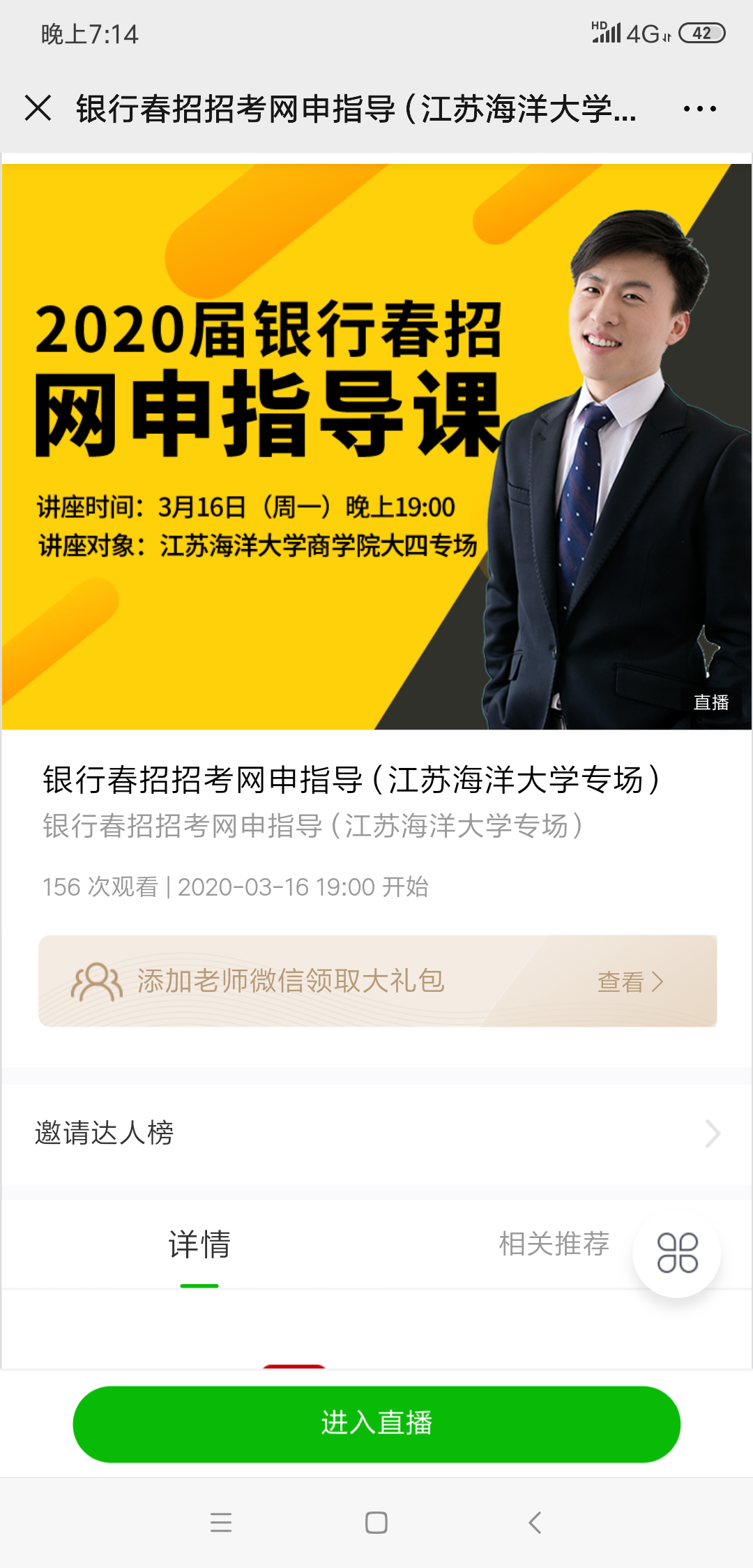
Task: Open the 邀请达人榜 ranking row
Action: click(x=376, y=1133)
